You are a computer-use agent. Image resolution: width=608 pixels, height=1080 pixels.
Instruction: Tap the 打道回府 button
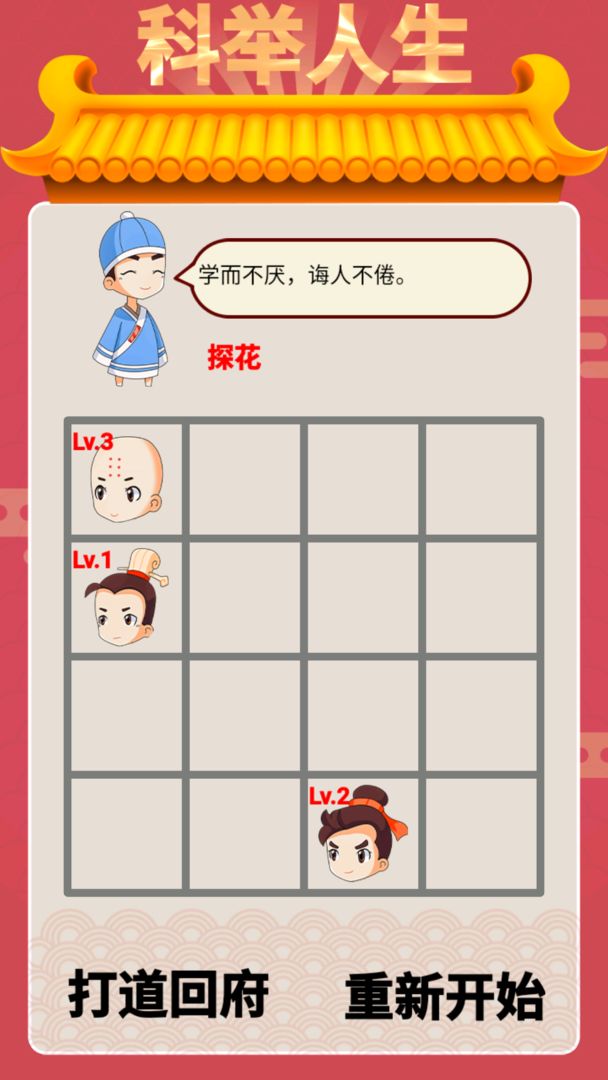(168, 995)
